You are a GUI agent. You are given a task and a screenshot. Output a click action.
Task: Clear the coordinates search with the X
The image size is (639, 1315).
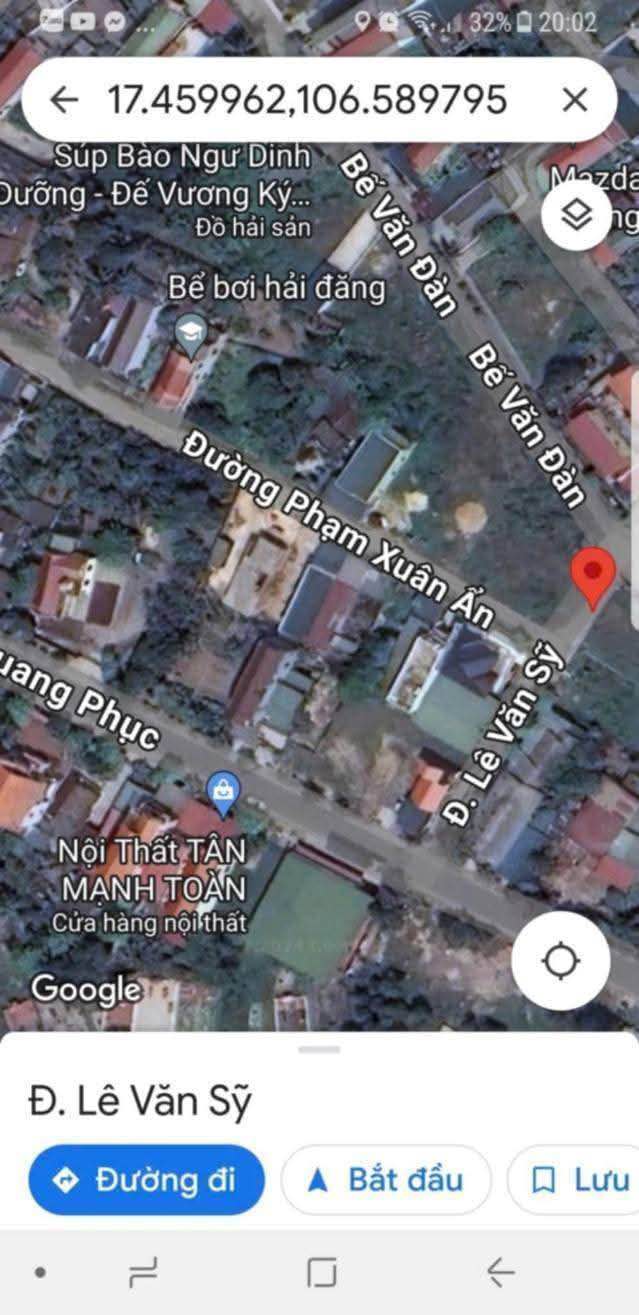click(x=574, y=99)
